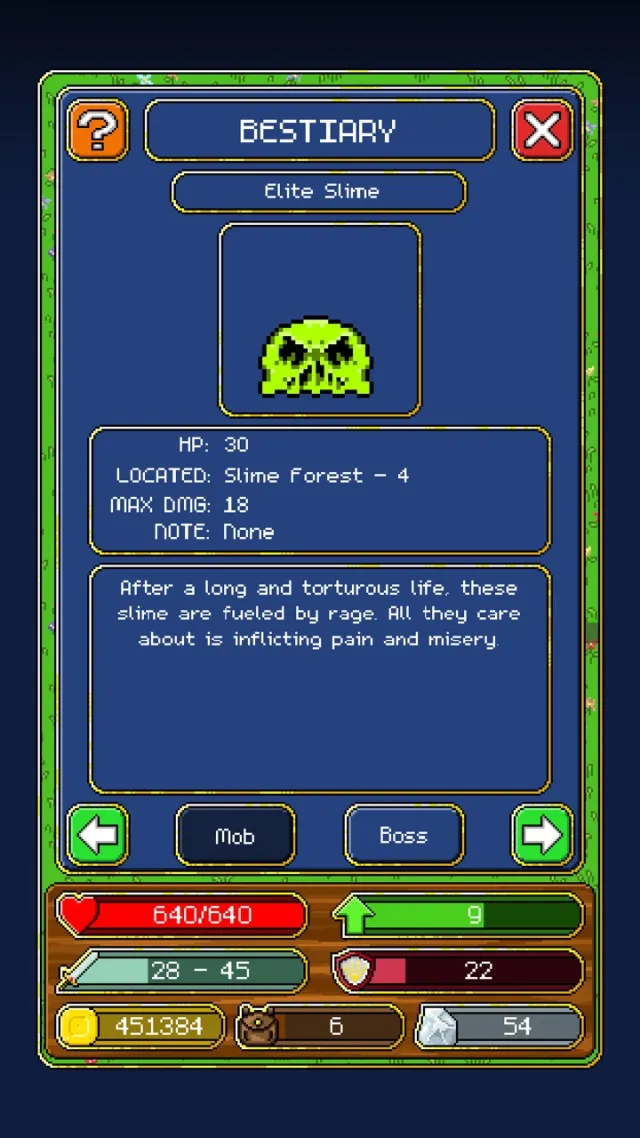The height and width of the screenshot is (1138, 640).
Task: Go to the next bestiary entry
Action: [x=542, y=835]
